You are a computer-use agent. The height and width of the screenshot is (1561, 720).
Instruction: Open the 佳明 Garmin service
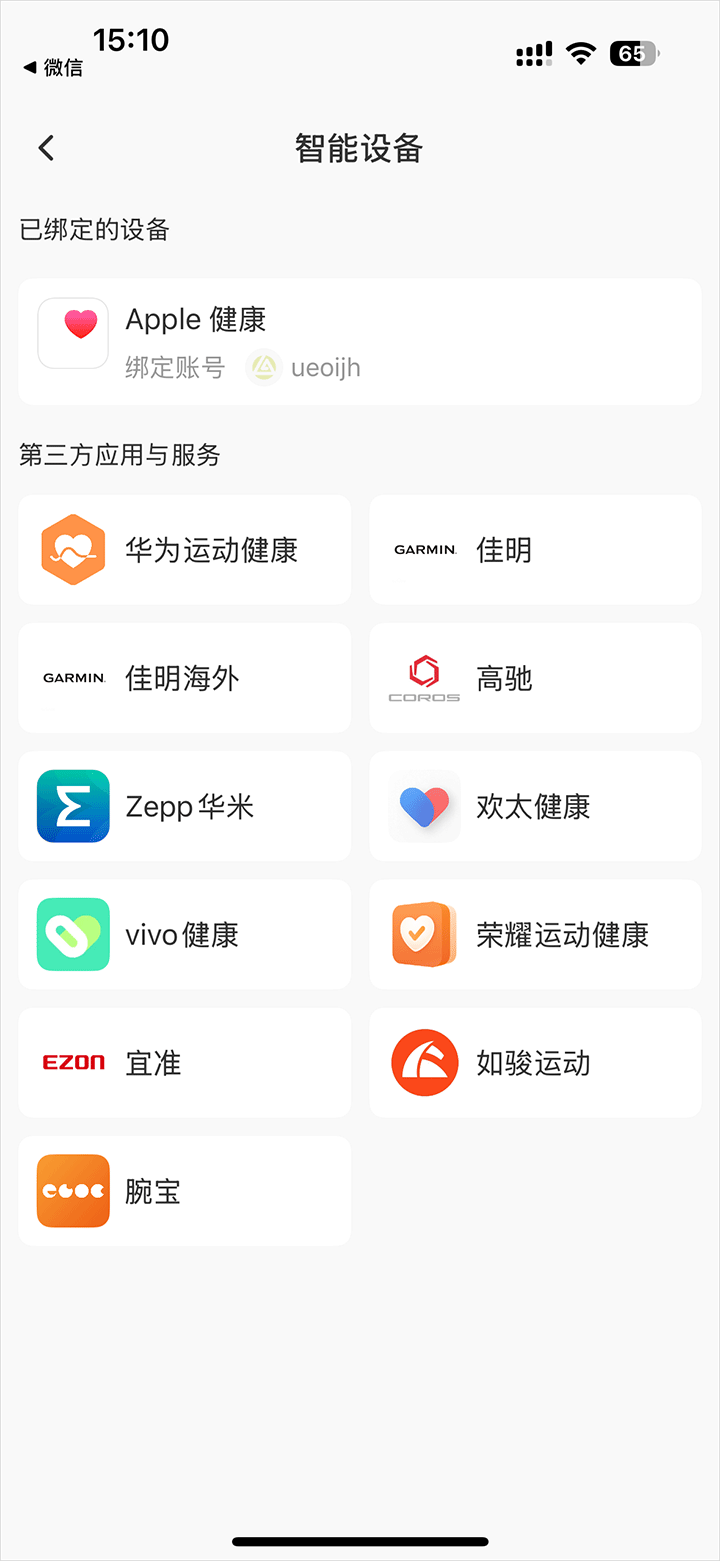point(535,550)
